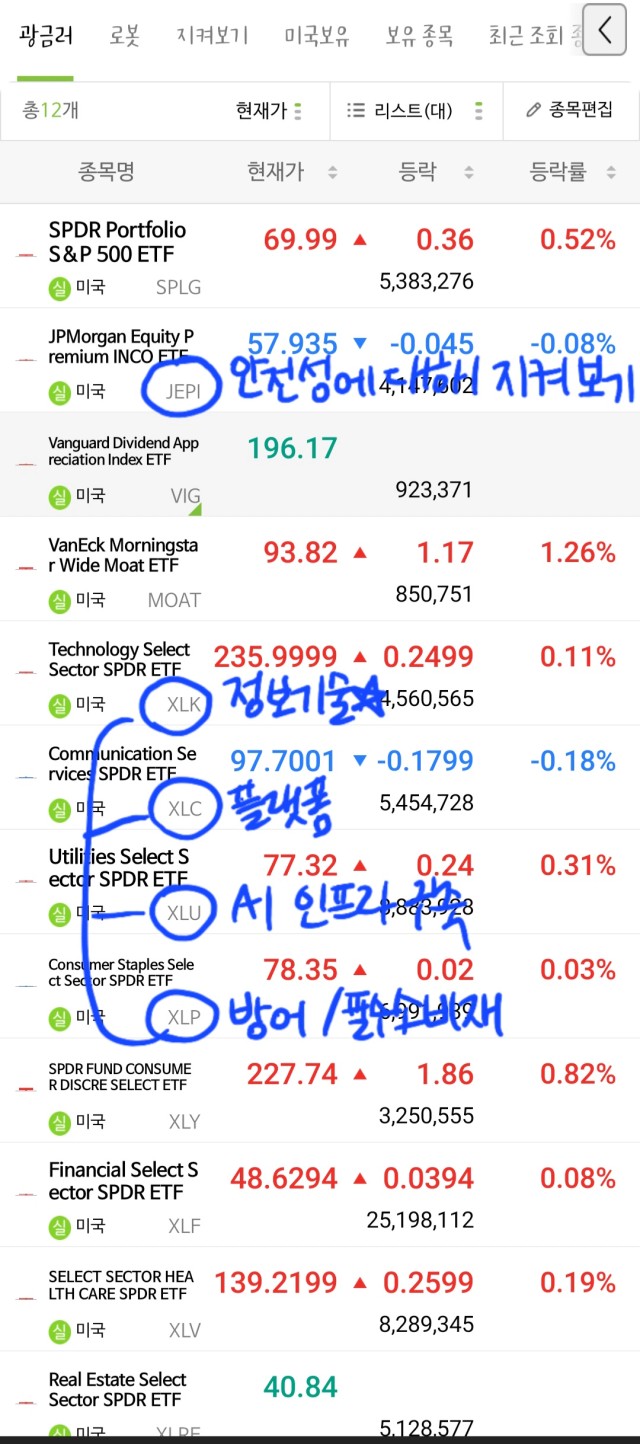Change the 리스트(대) view mode

[415, 110]
